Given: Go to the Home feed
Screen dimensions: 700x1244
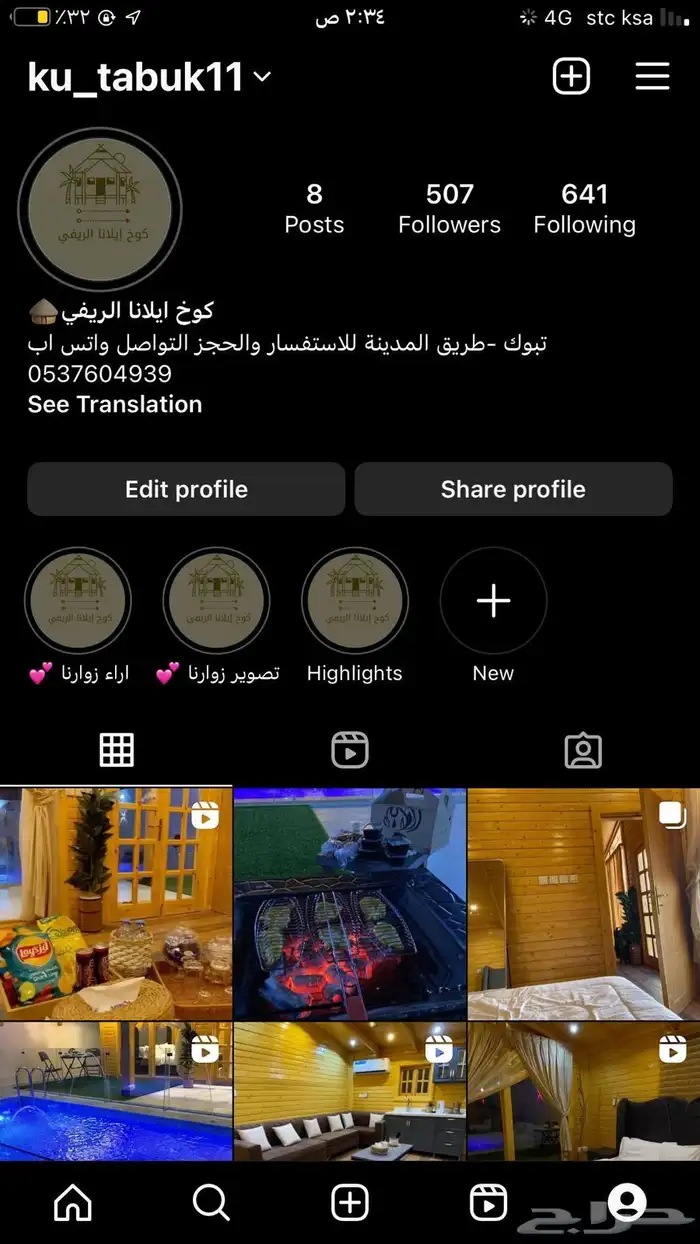Looking at the screenshot, I should pos(73,1203).
